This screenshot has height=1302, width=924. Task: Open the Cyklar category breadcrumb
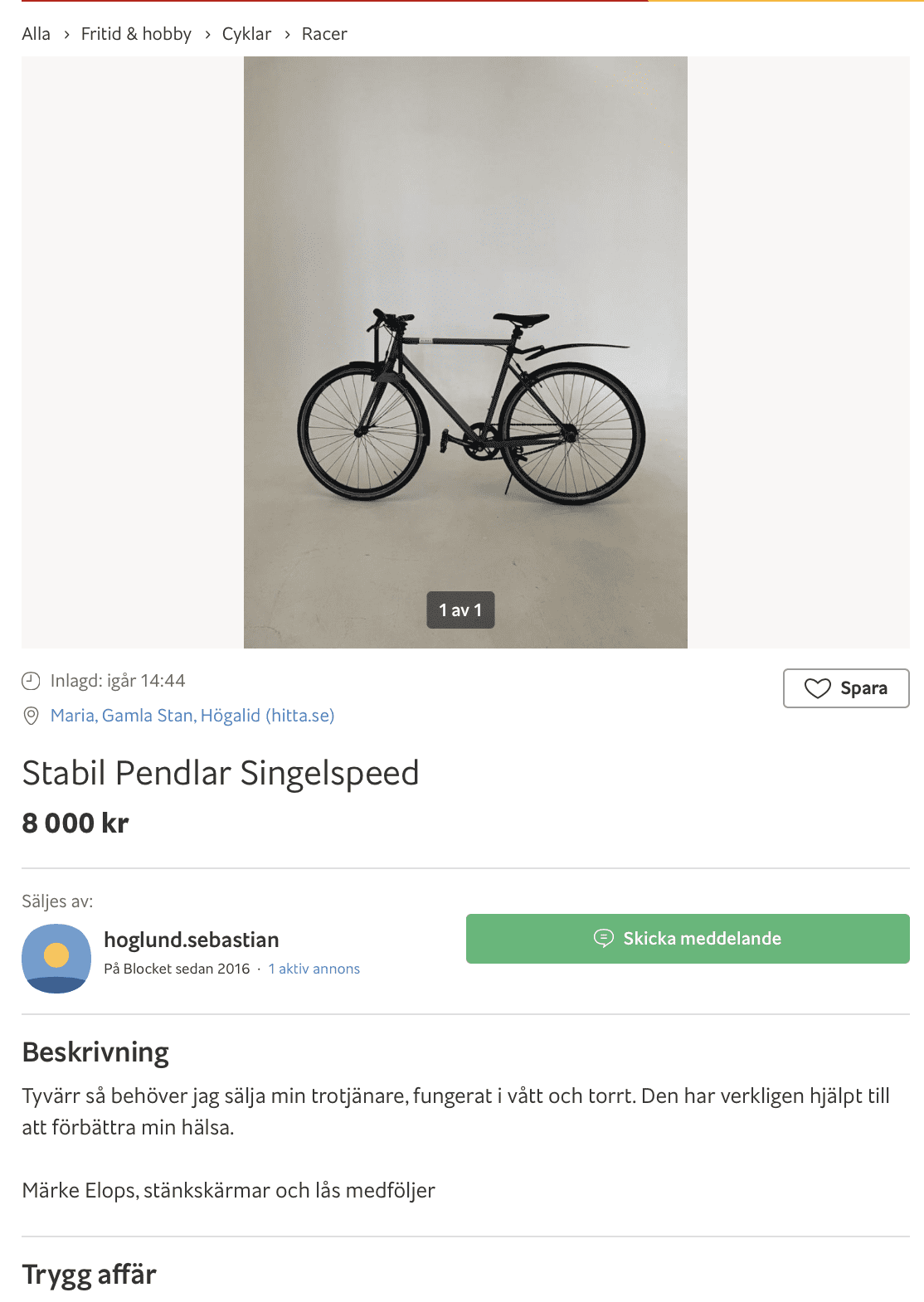coord(246,34)
